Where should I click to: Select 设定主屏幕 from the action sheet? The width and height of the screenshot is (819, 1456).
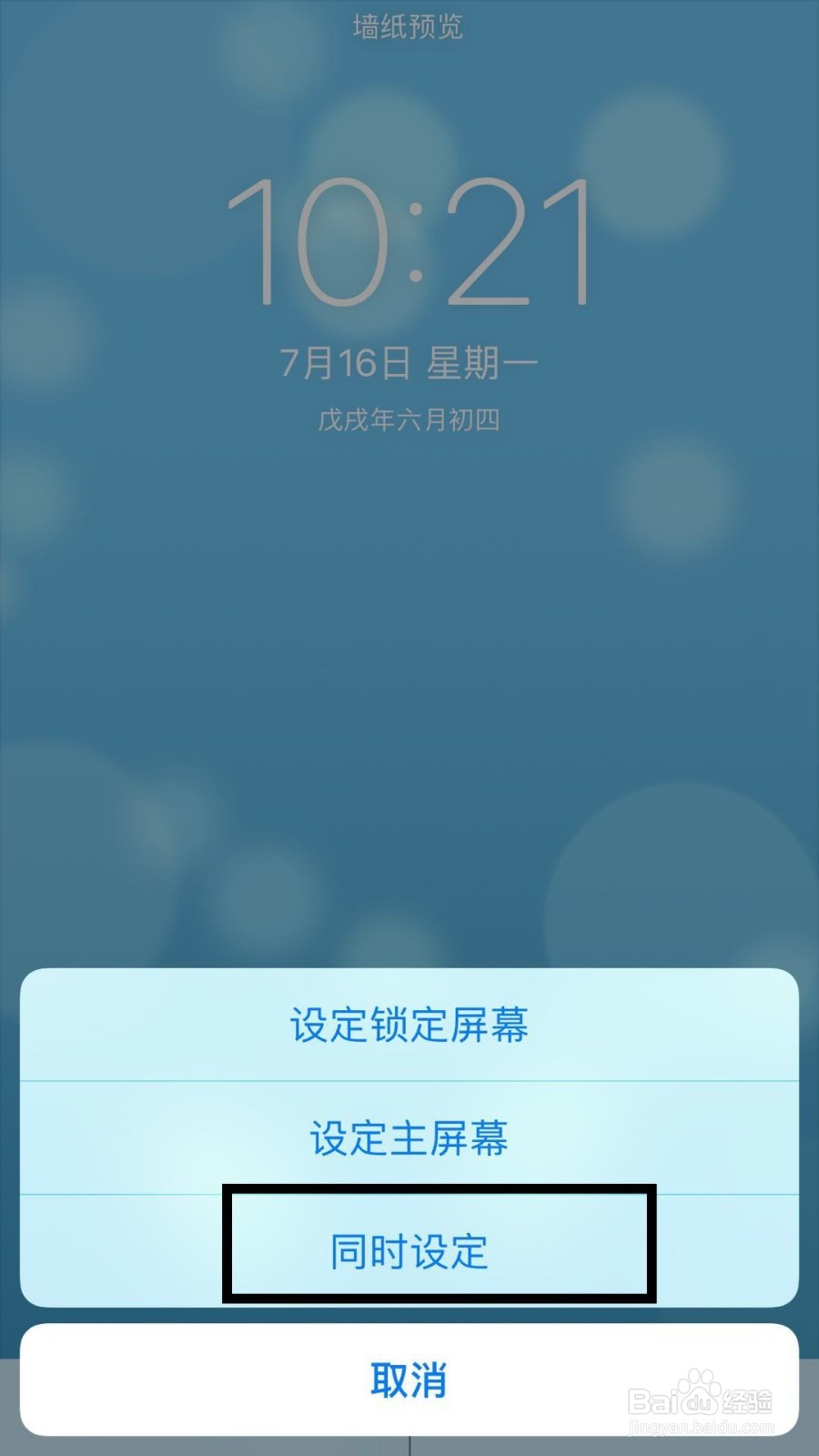click(409, 1138)
